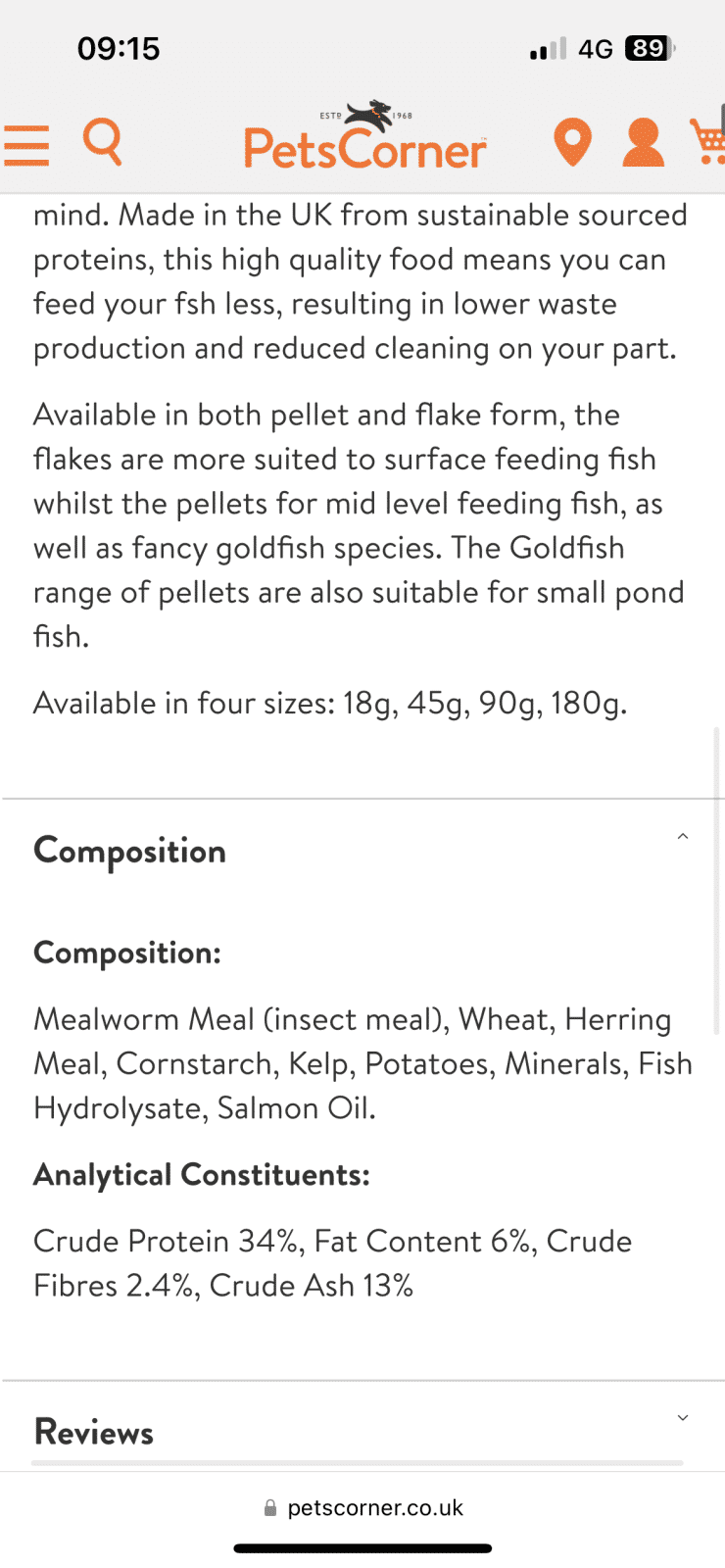Screen dimensions: 725x1568
Task: Open the hamburger menu
Action: (x=26, y=145)
